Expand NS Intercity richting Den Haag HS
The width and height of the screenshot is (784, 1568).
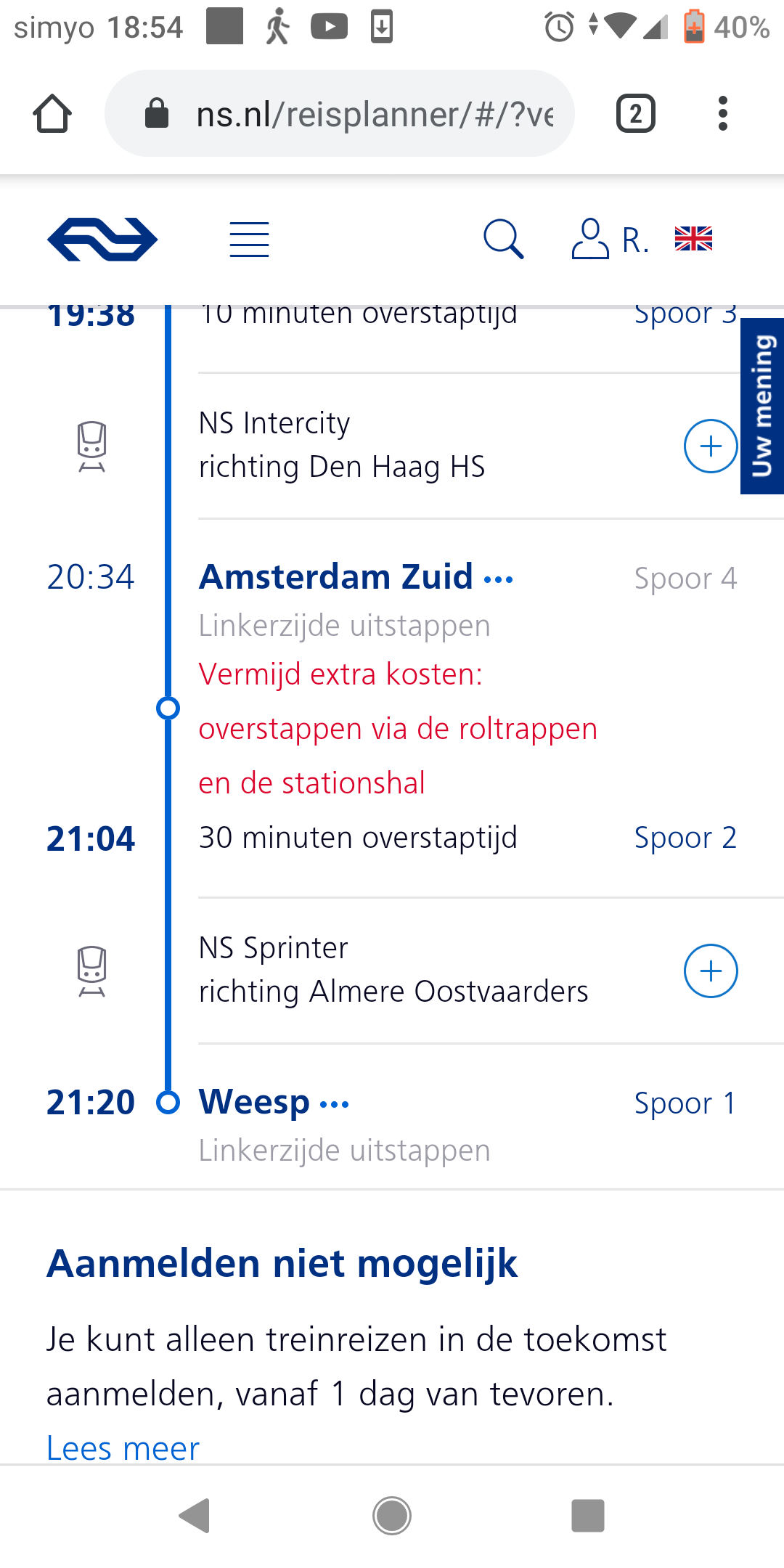pyautogui.click(x=711, y=446)
